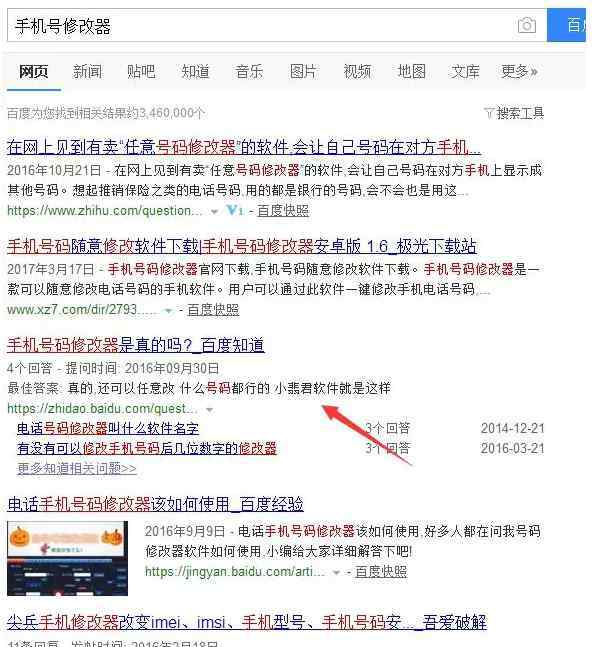This screenshot has width=601, height=647.
Task: Open the 电话号码修改器叫什么软件名字 question link
Action: click(x=108, y=428)
